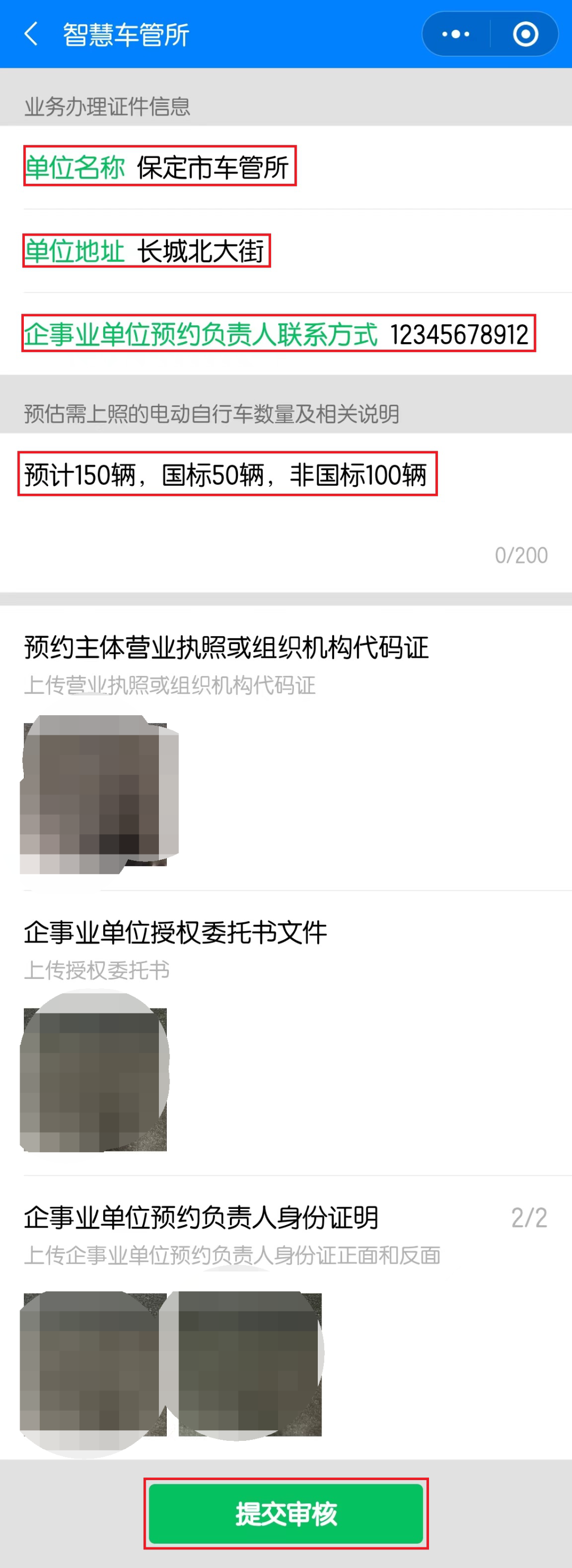Close the mini program with the circle button

coord(525,34)
